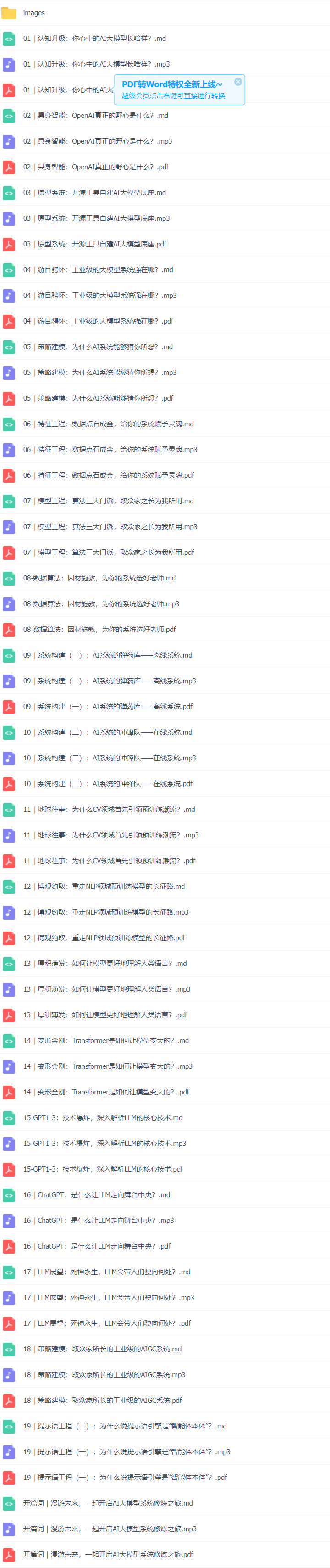The height and width of the screenshot is (1568, 330).
Task: Play 01 | 认知升级 .mp3 audio
Action: click(96, 64)
